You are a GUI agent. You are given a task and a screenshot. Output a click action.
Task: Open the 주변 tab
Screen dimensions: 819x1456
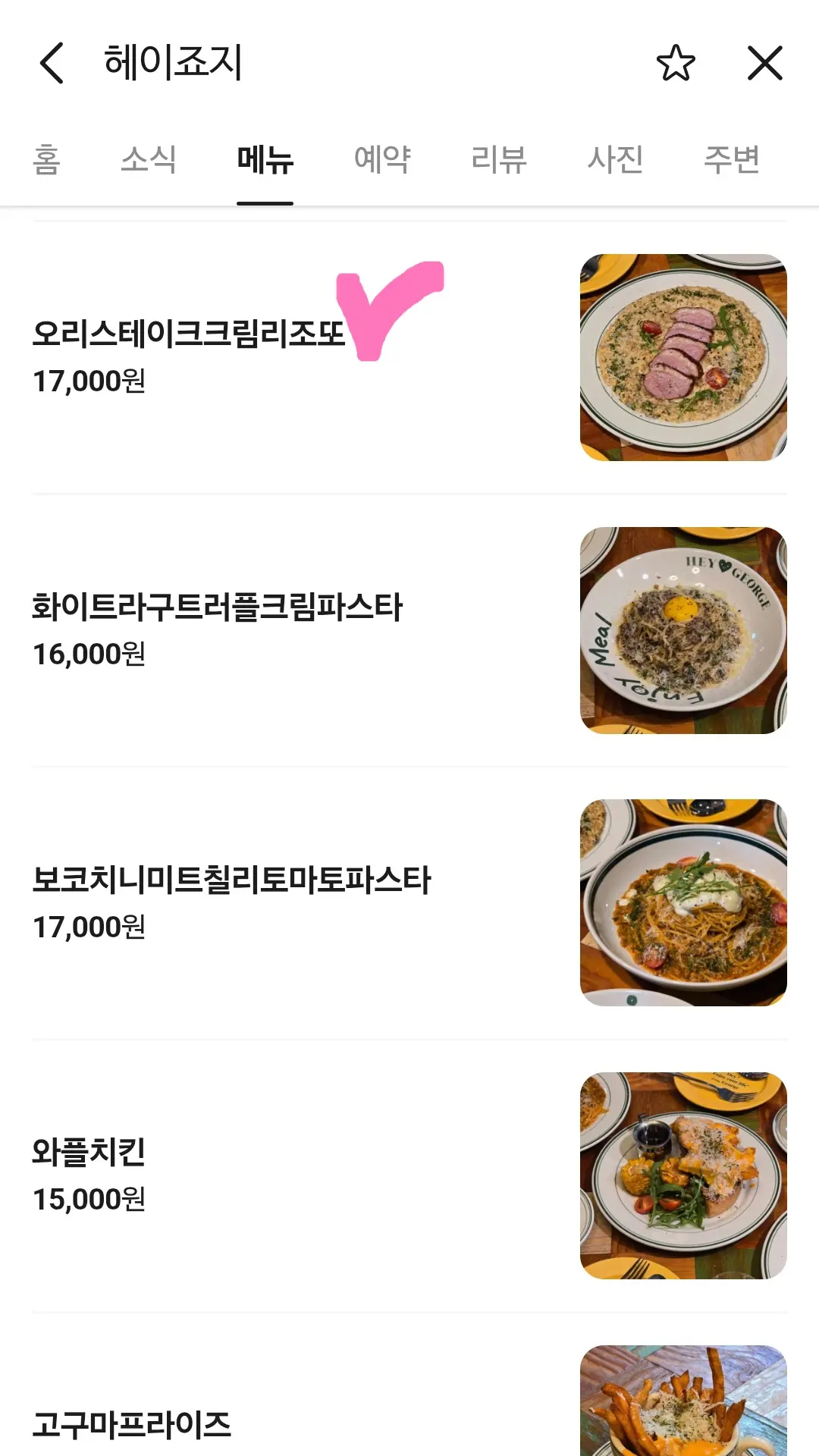[x=732, y=159]
